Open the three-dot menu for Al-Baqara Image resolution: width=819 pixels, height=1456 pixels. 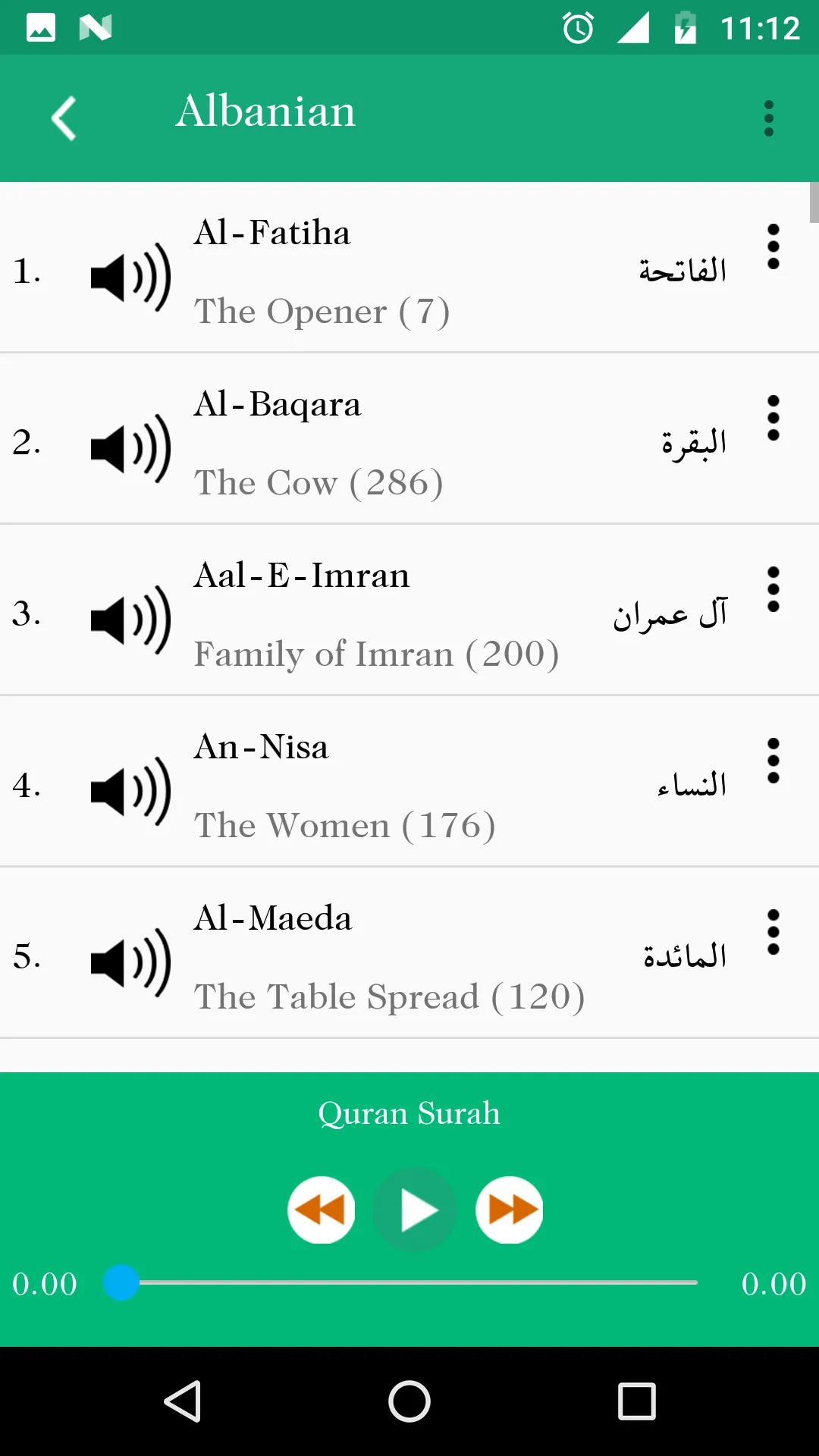pos(773,418)
